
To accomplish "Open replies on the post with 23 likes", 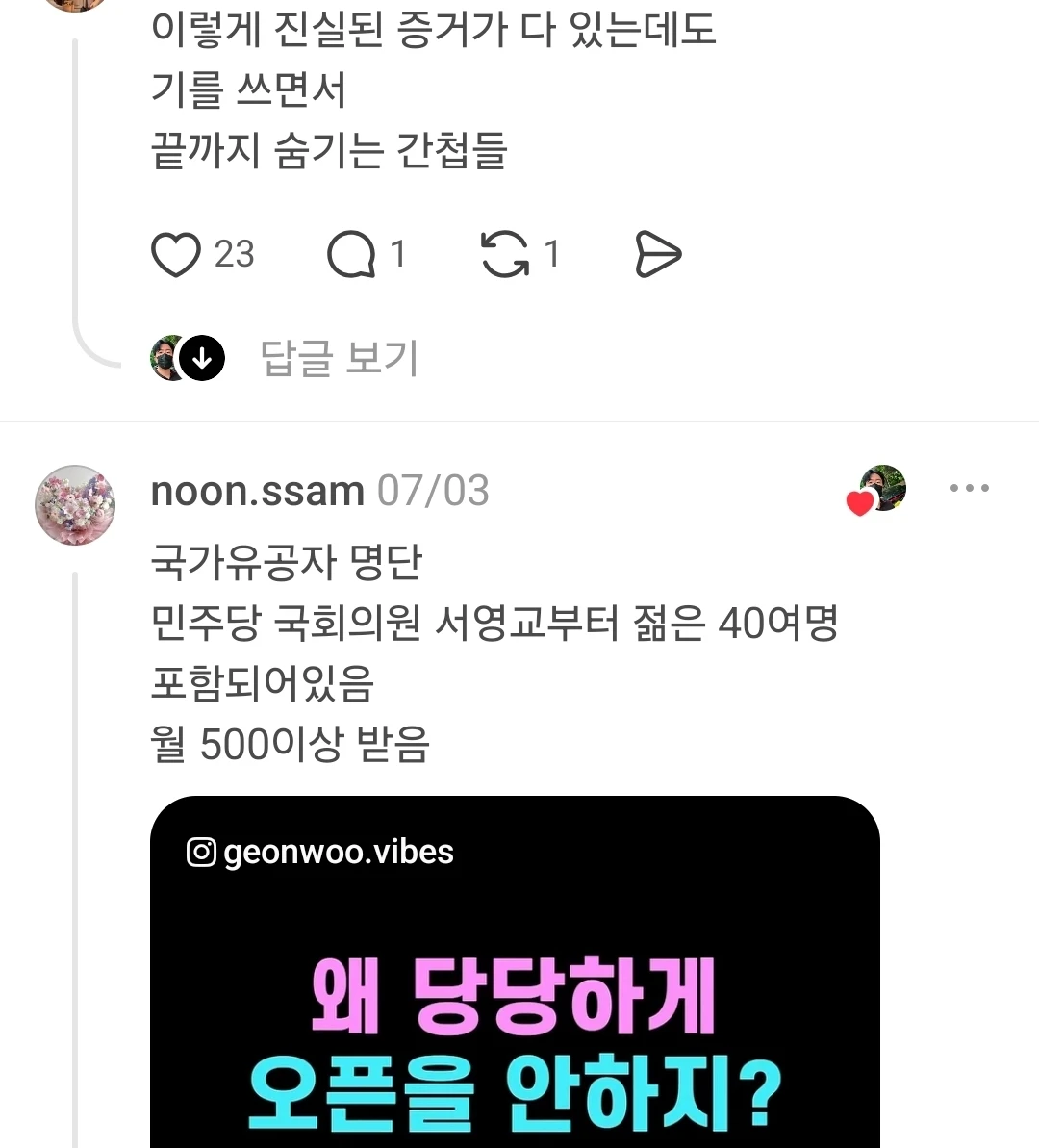I will point(351,255).
